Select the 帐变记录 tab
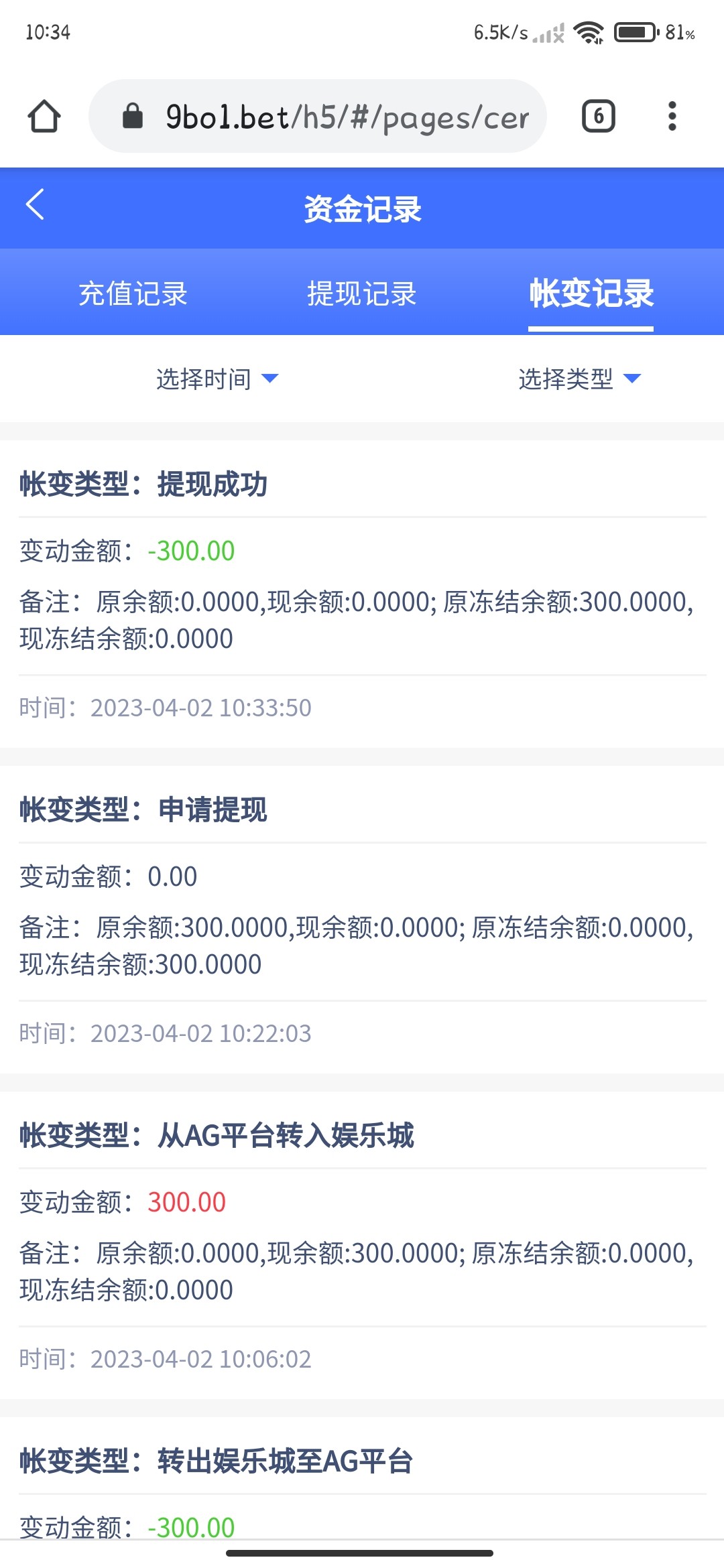Image resolution: width=724 pixels, height=1568 pixels. [x=591, y=293]
